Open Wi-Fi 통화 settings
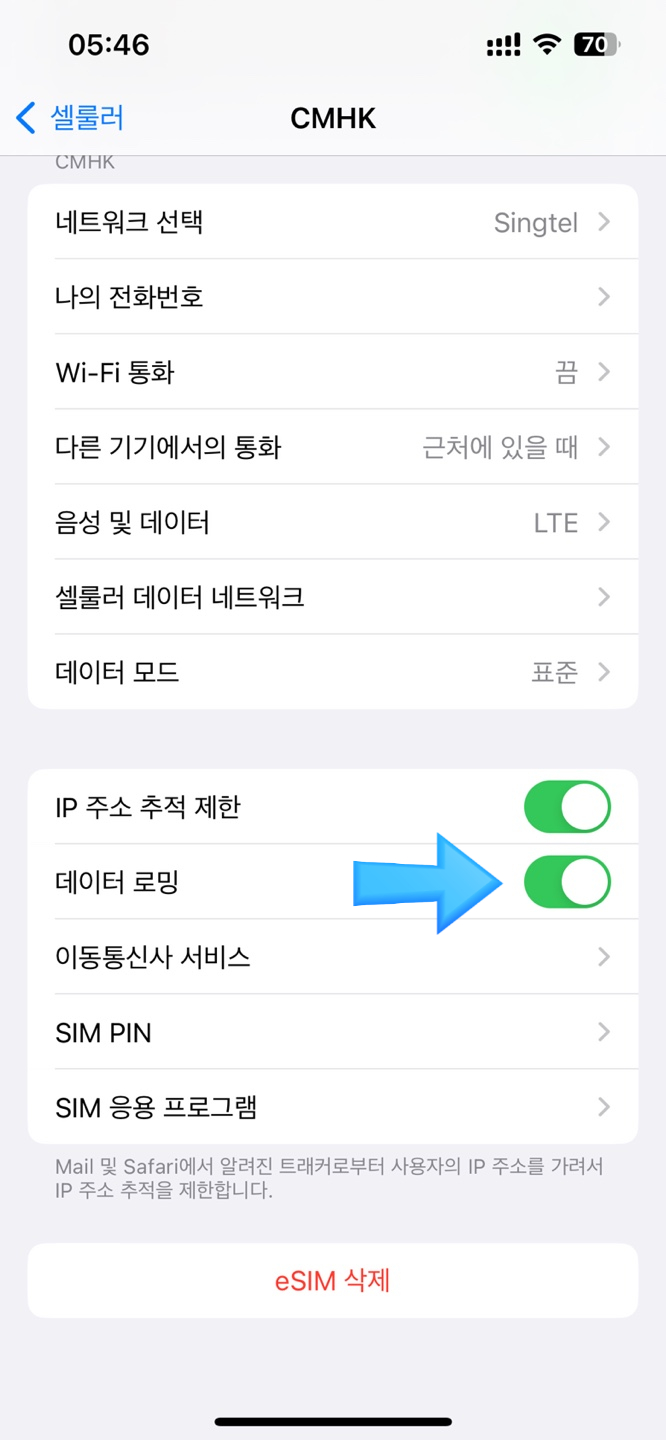The image size is (666, 1440). click(332, 372)
